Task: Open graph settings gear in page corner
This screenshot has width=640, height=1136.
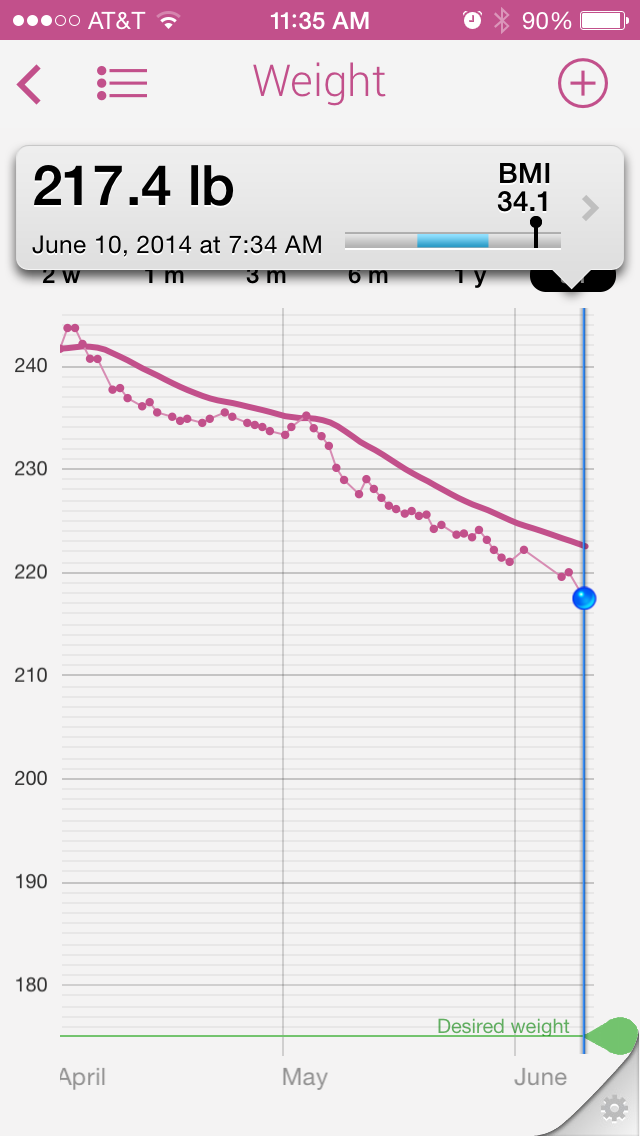Action: click(x=613, y=1108)
